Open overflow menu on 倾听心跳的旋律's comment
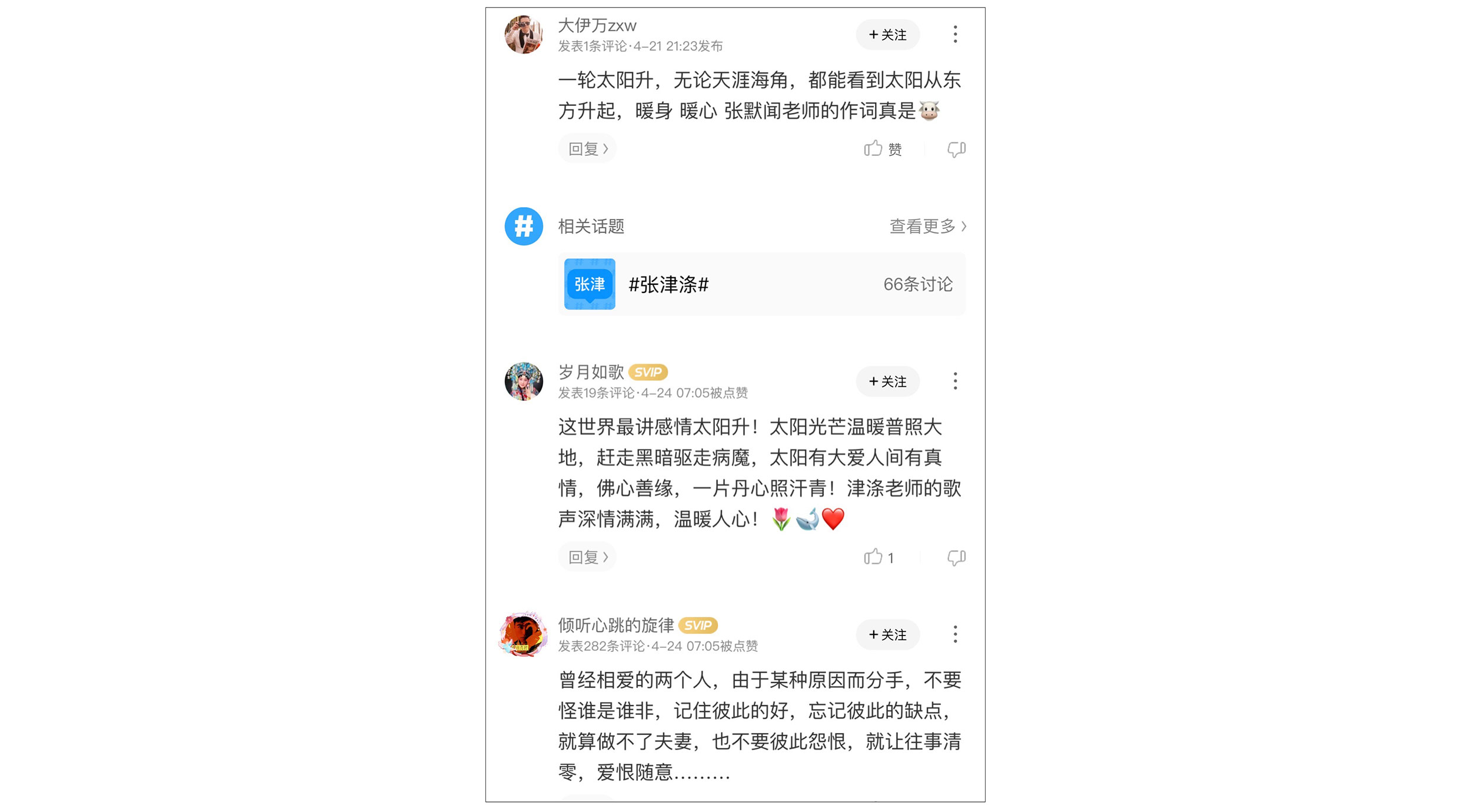The image size is (1471, 812). [955, 634]
